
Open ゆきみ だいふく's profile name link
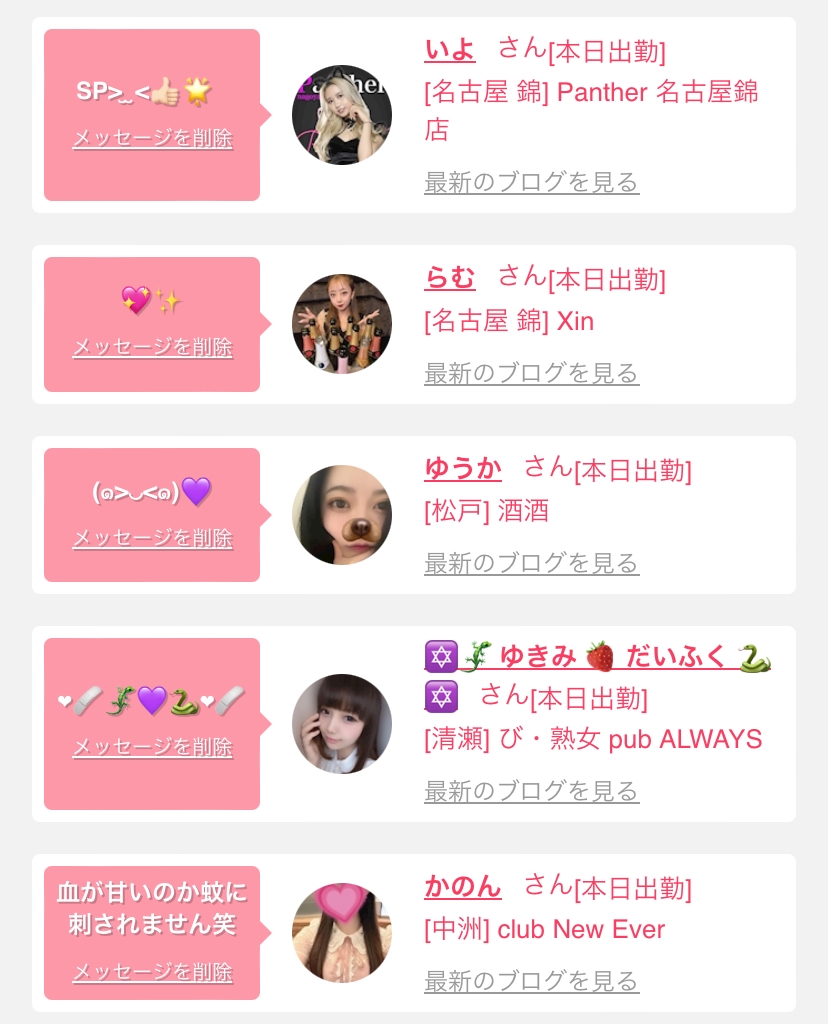click(x=598, y=657)
